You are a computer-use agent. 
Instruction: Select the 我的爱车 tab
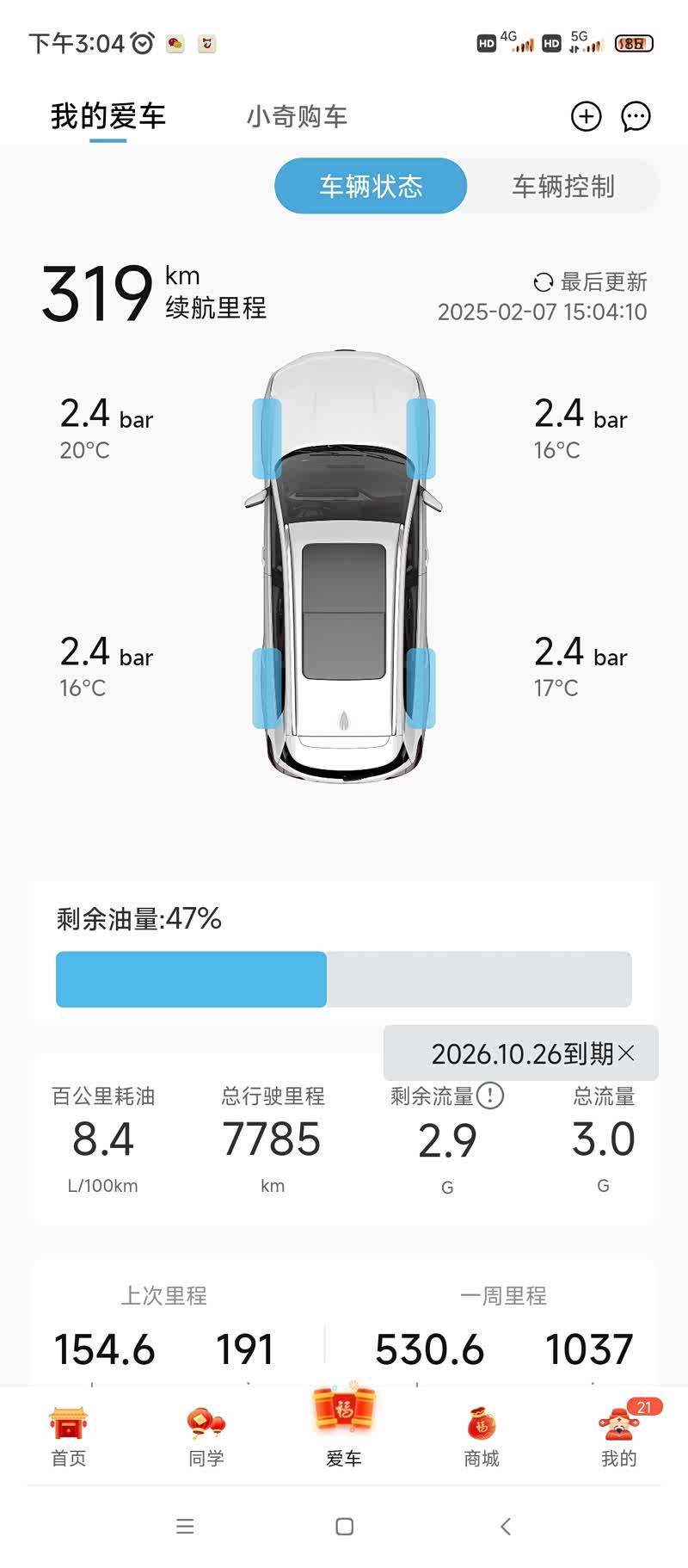pyautogui.click(x=108, y=116)
